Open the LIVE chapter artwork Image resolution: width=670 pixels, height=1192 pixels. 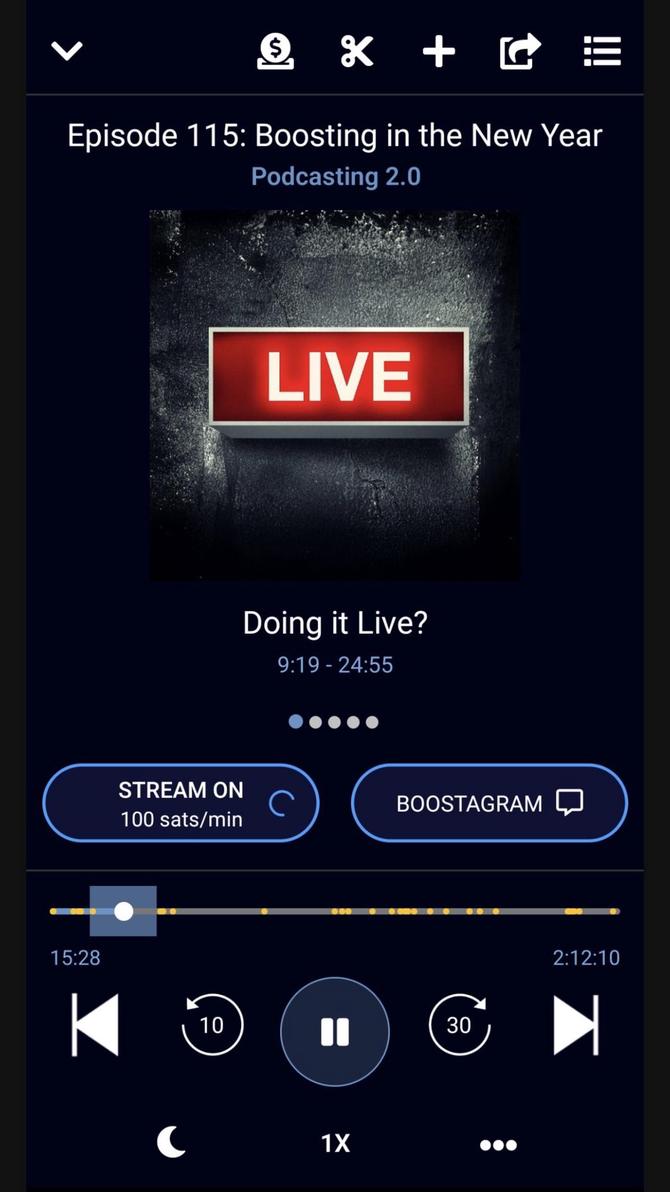tap(334, 395)
